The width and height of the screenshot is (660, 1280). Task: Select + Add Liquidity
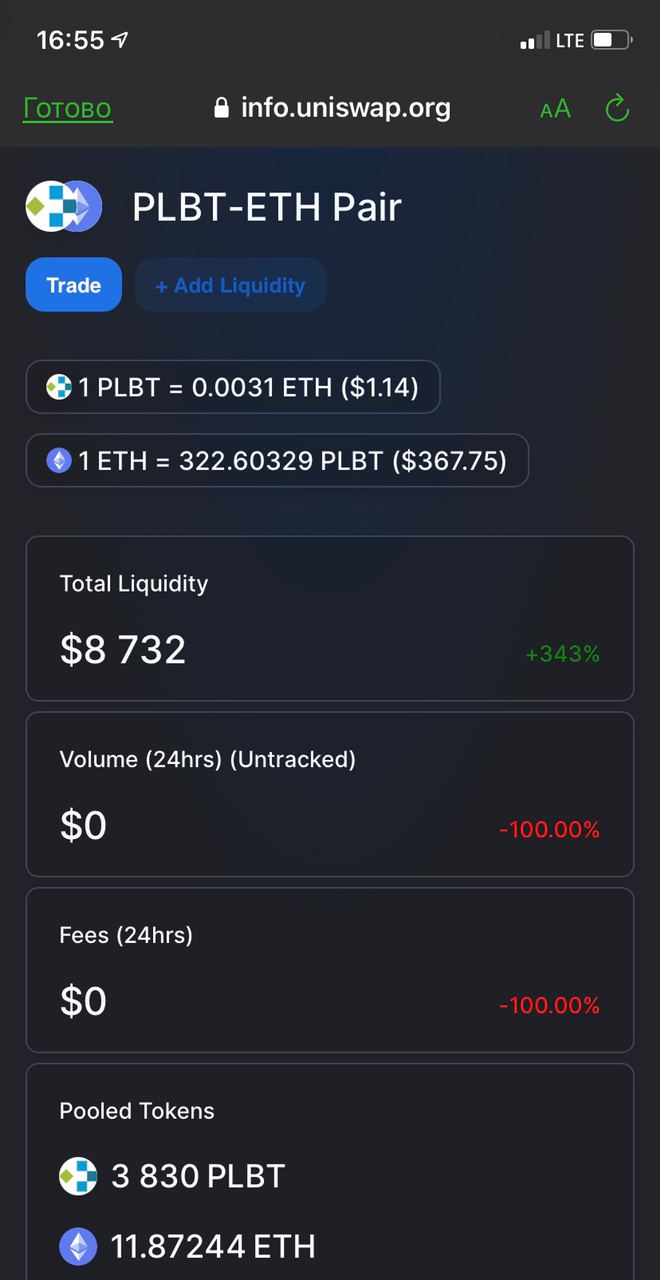231,285
